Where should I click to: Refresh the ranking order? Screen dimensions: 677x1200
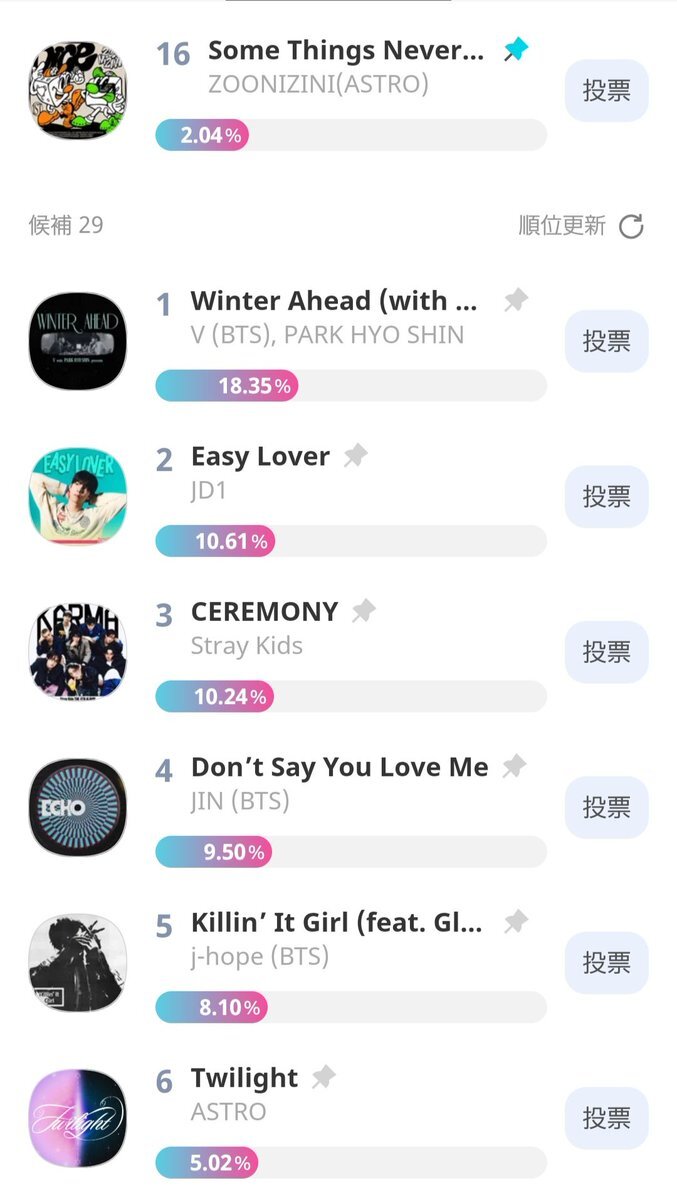(x=631, y=226)
